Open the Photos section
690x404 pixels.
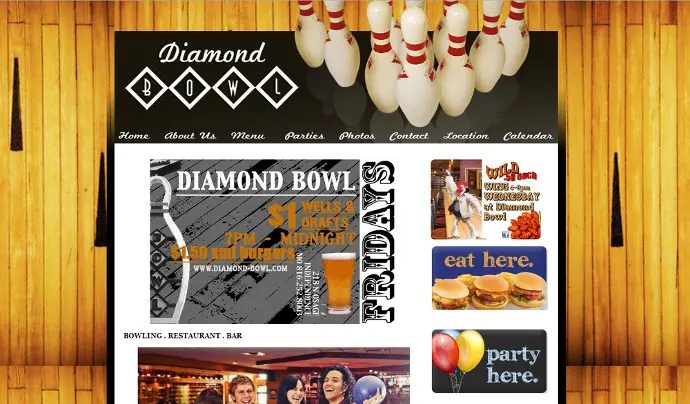tap(357, 136)
